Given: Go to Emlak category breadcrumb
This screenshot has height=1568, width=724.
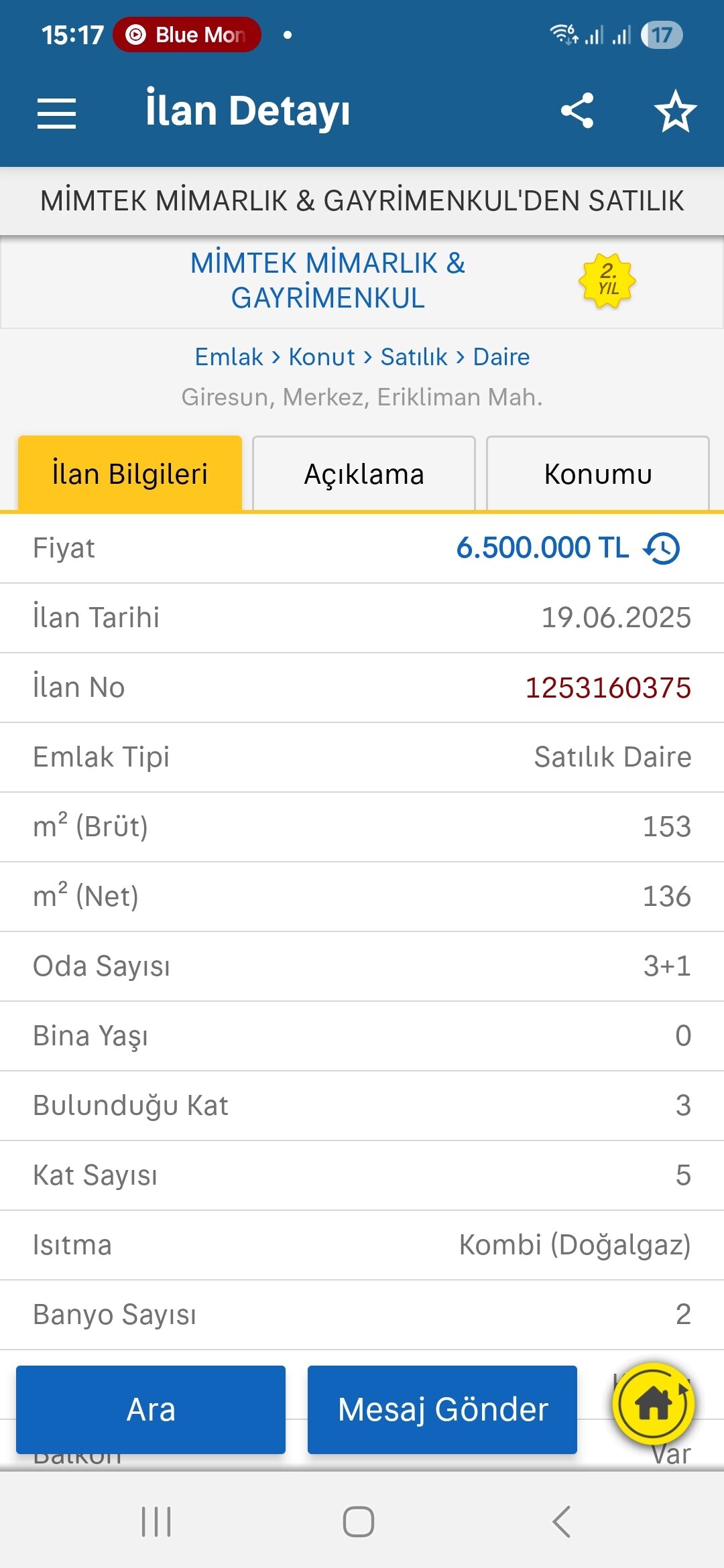Looking at the screenshot, I should 229,357.
